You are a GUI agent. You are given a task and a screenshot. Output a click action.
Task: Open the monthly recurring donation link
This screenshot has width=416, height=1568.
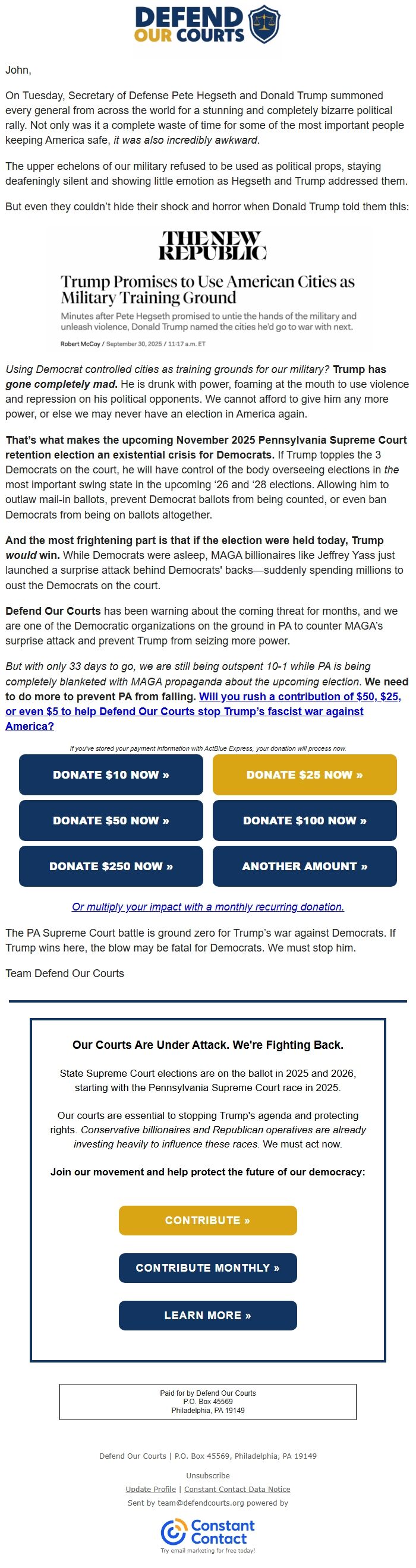tap(207, 906)
